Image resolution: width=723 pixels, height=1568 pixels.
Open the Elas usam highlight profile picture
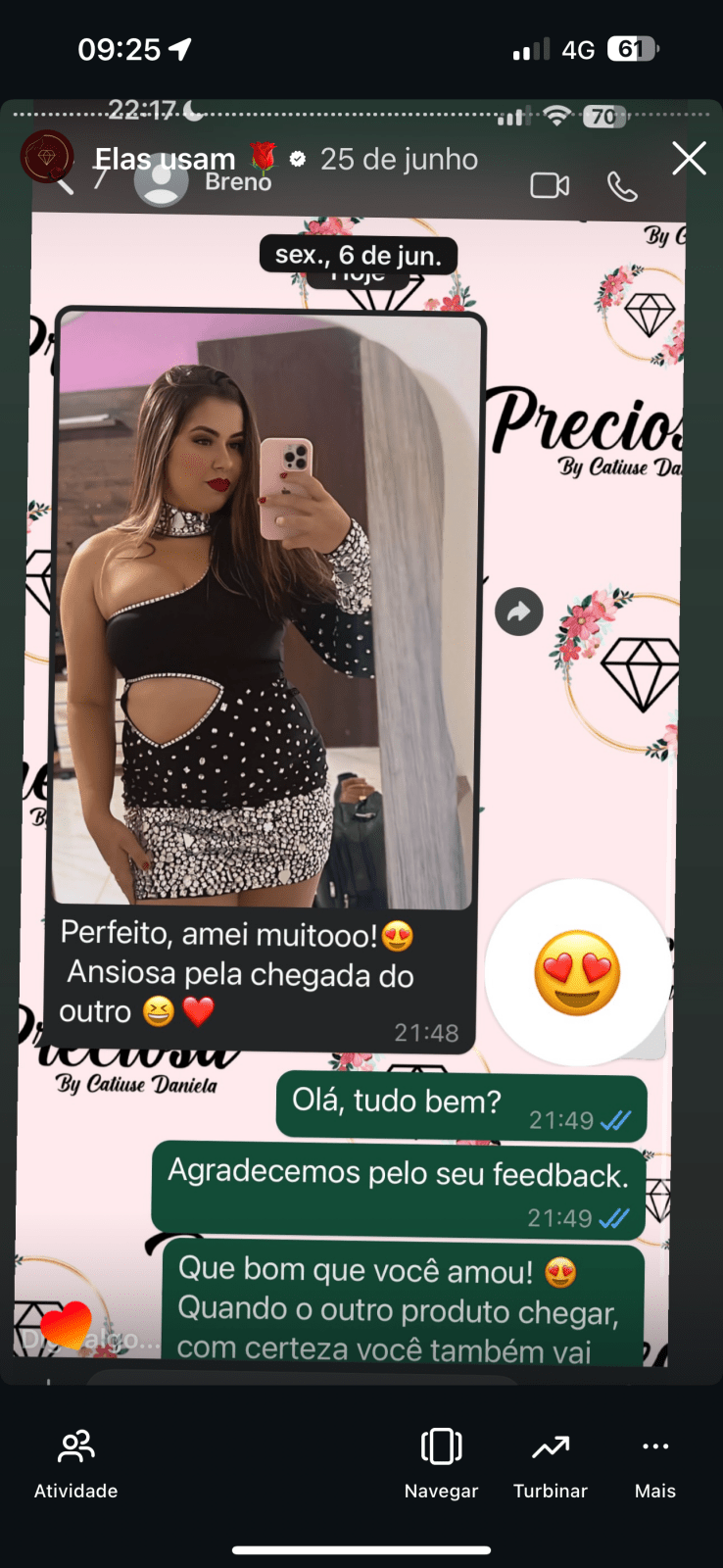coord(47,157)
